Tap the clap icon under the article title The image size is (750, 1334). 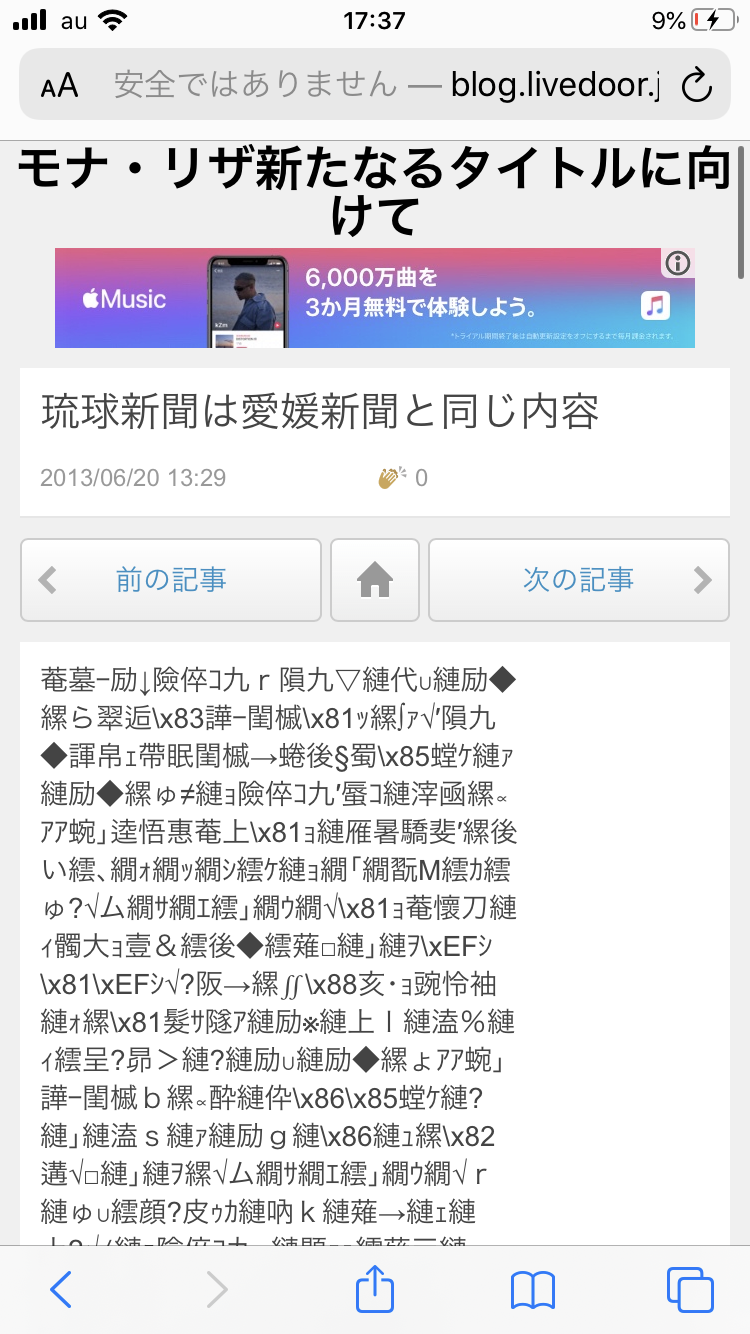(392, 477)
